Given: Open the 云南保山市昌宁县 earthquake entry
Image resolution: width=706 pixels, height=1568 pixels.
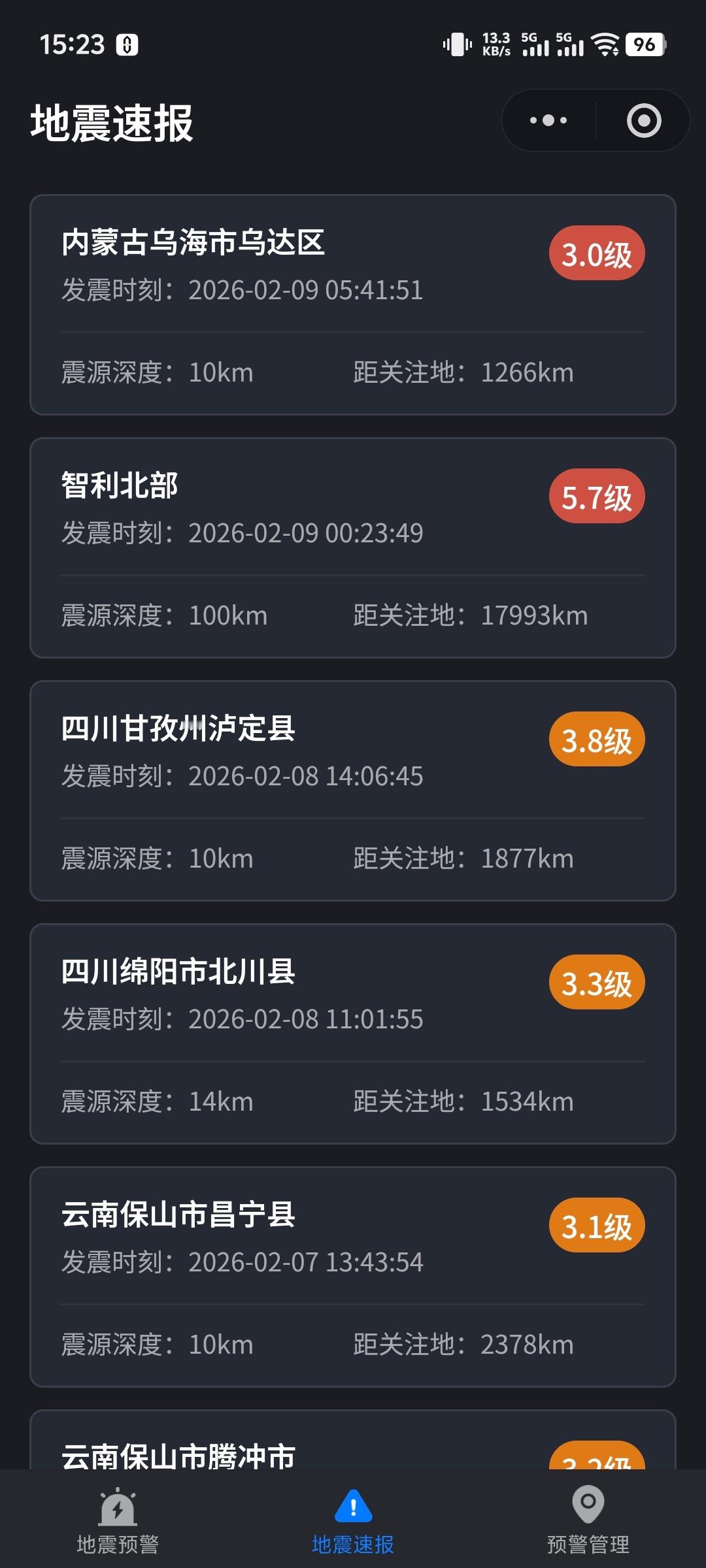Looking at the screenshot, I should [353, 1277].
